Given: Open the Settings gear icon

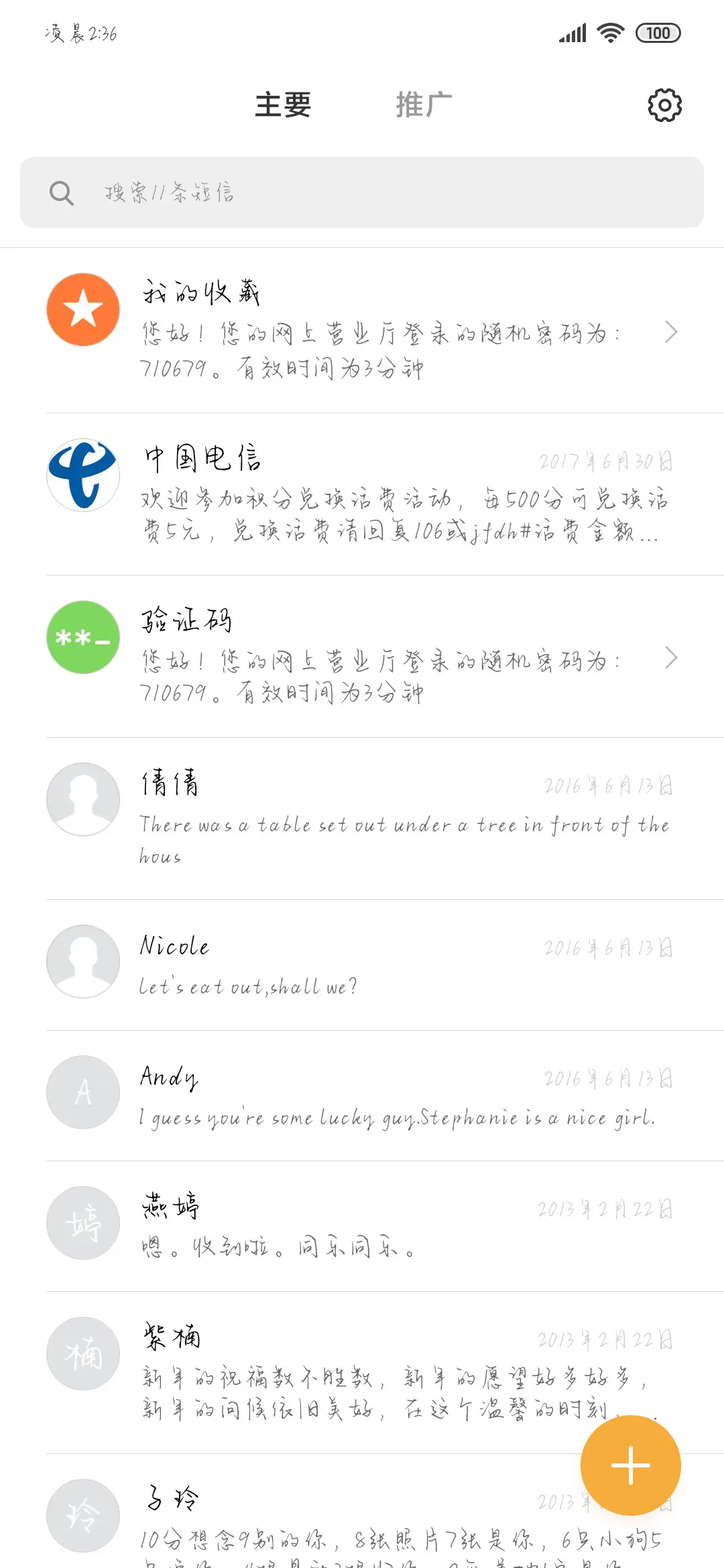Looking at the screenshot, I should [x=664, y=105].
